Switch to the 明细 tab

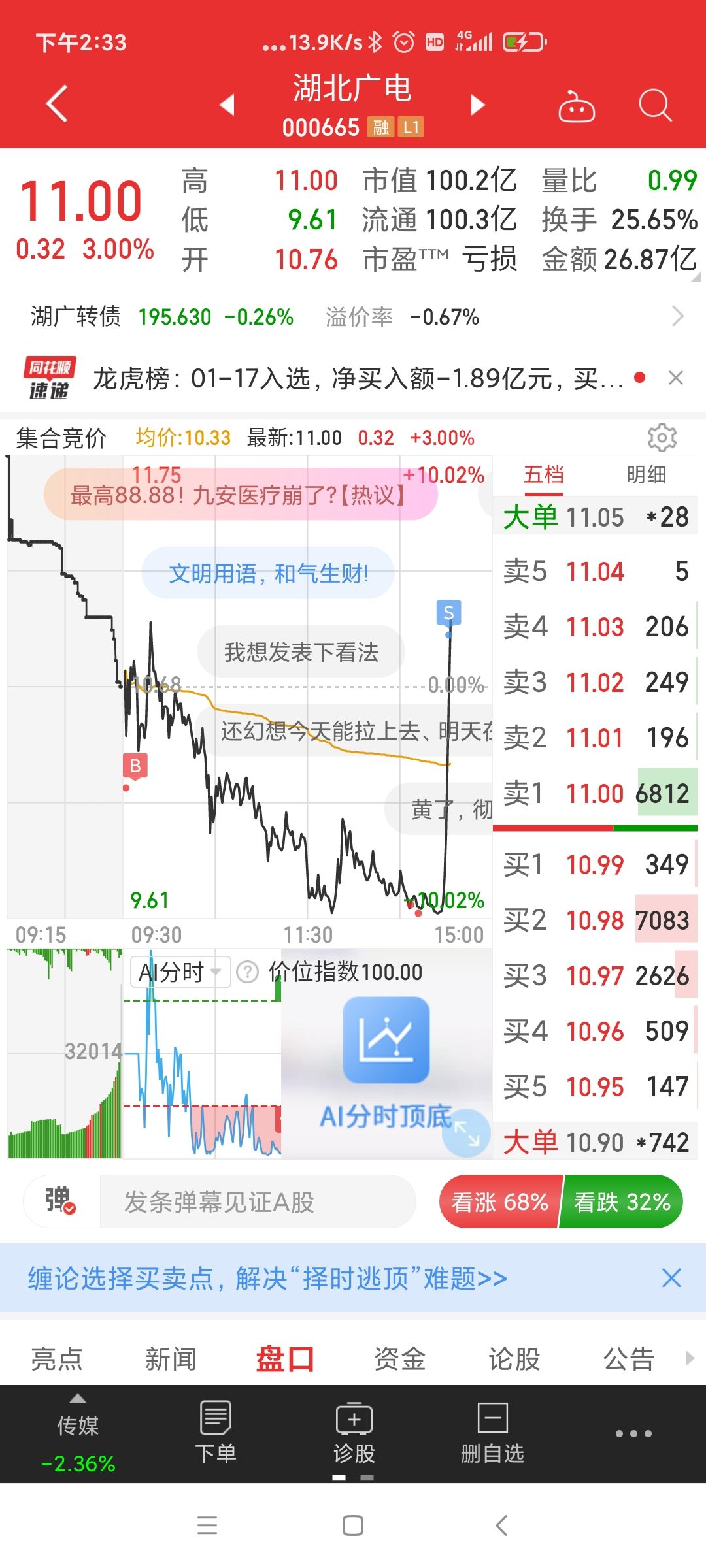pyautogui.click(x=646, y=475)
